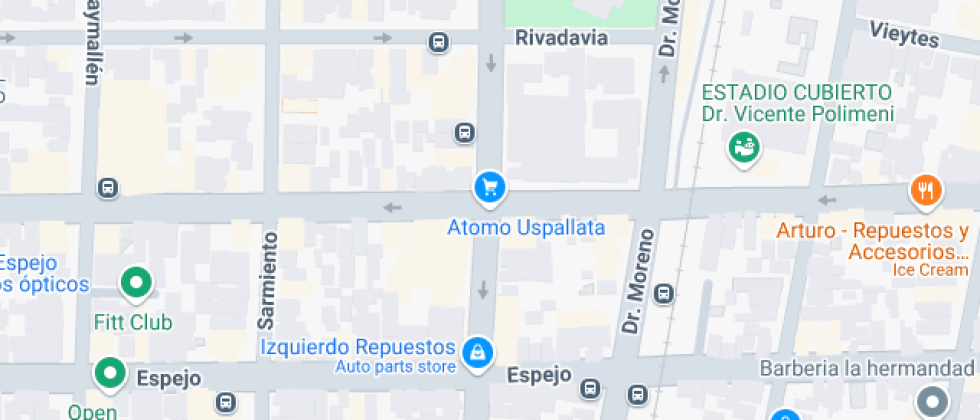Image resolution: width=980 pixels, height=420 pixels.
Task: Select the bus stop on Dr. Moreno
Action: click(663, 294)
